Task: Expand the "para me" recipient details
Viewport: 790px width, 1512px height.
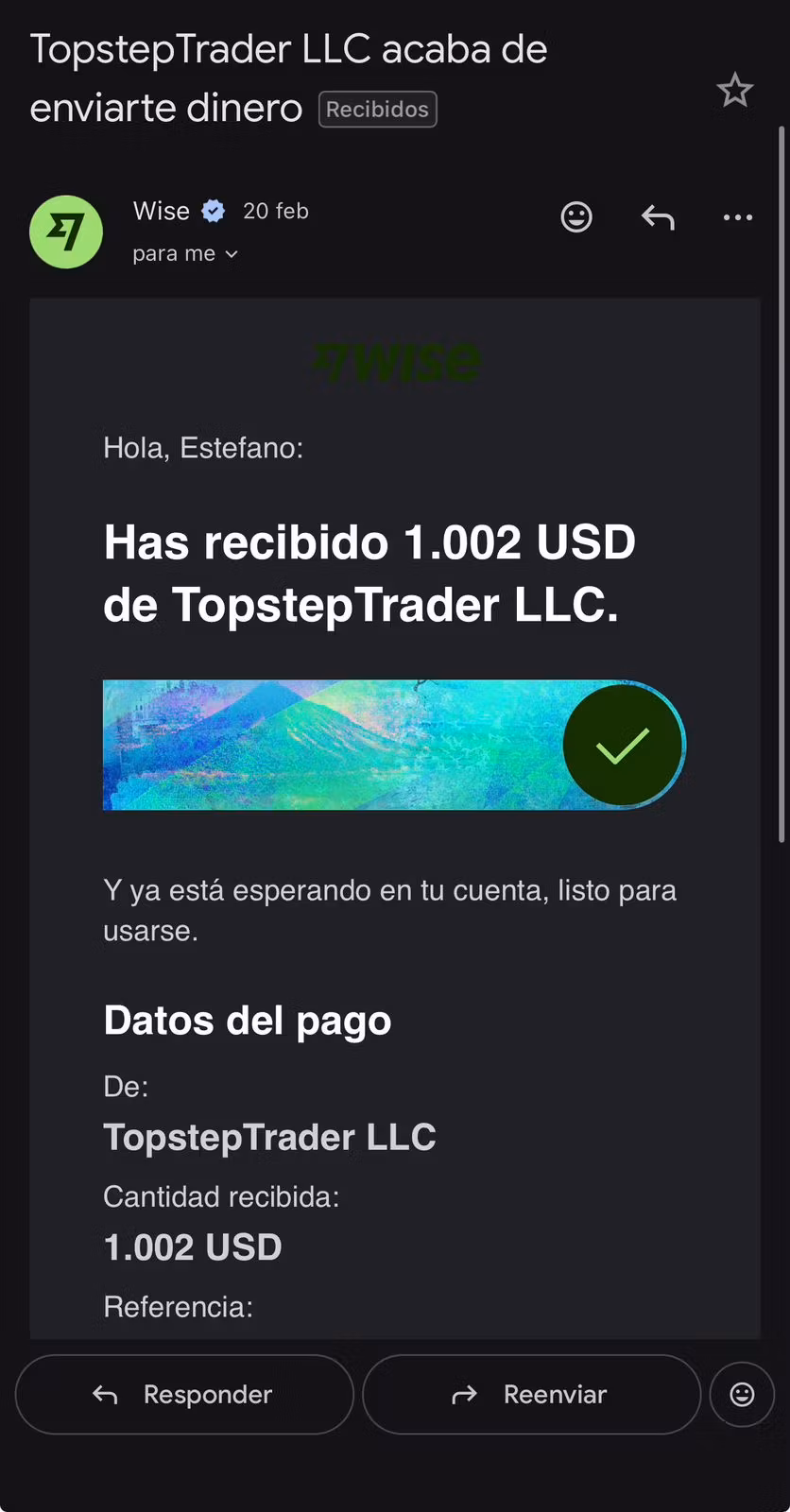Action: tap(185, 254)
